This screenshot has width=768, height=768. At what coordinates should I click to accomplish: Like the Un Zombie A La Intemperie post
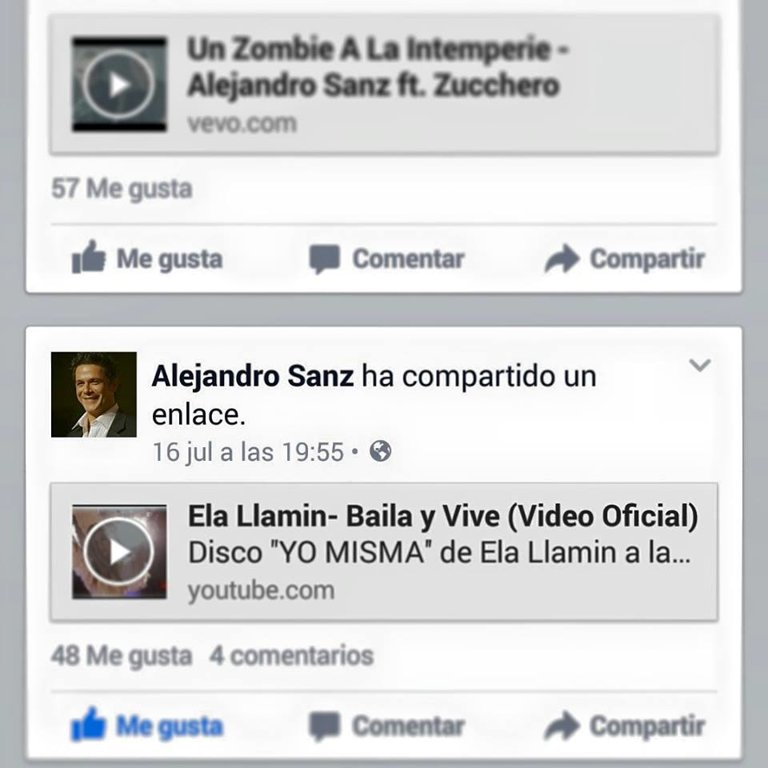147,260
